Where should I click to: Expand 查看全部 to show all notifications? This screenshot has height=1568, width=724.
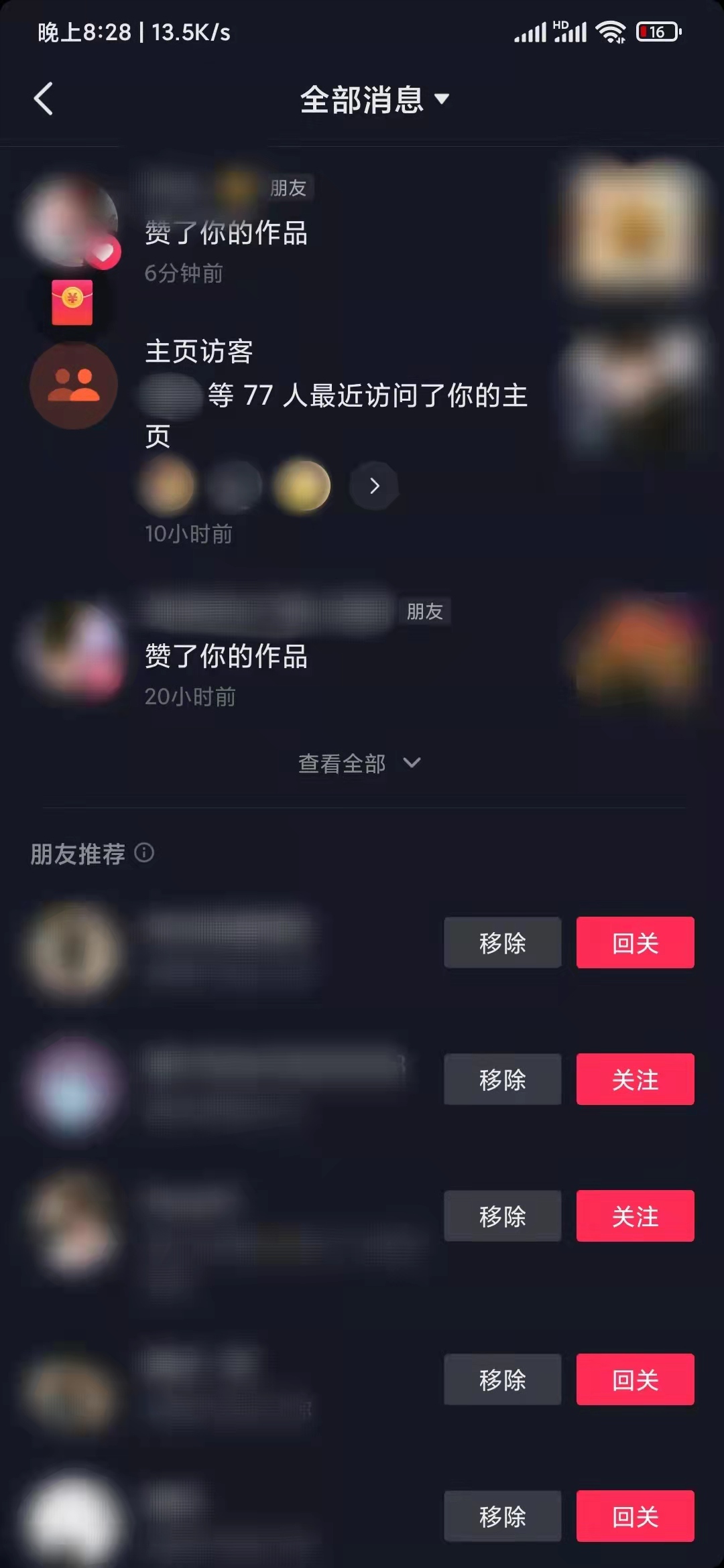(360, 763)
